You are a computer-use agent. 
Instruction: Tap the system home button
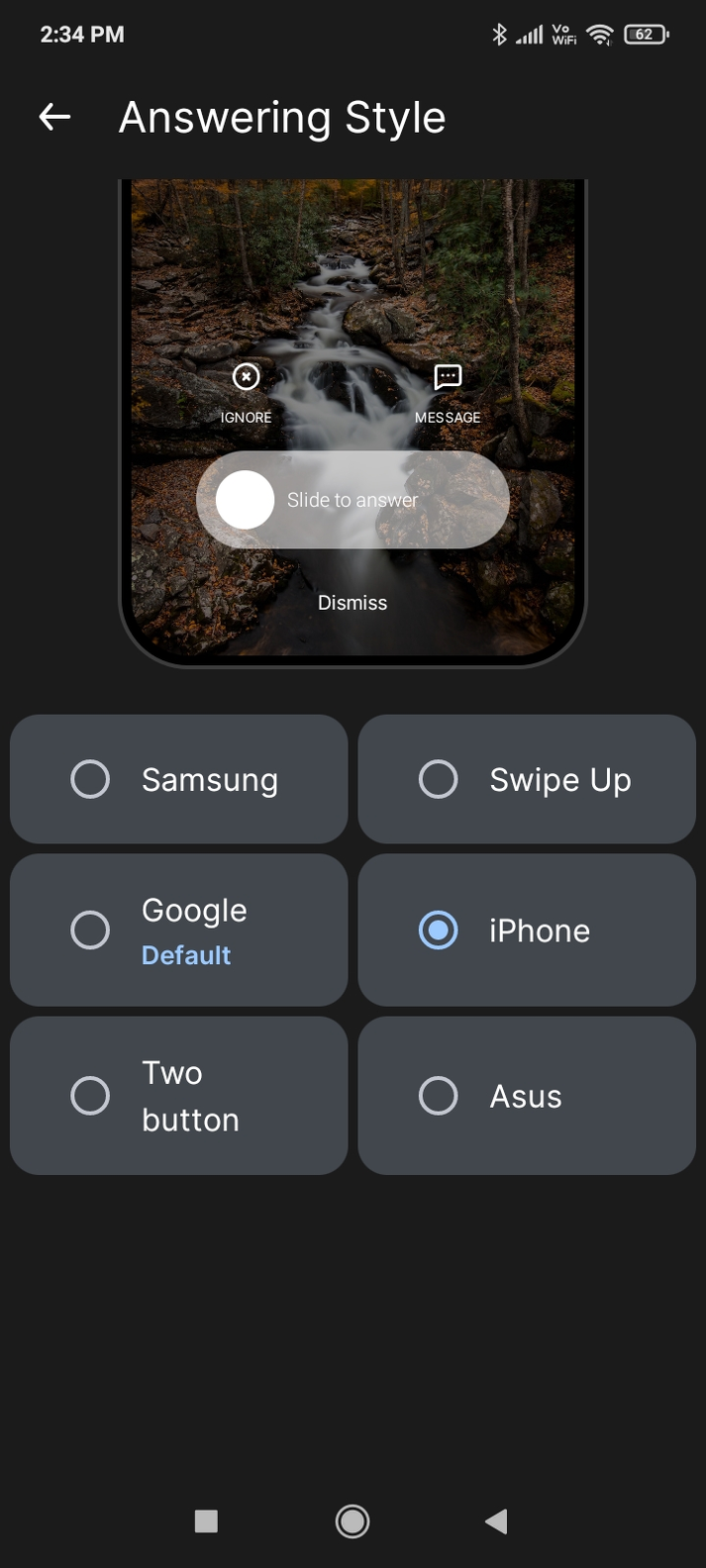(353, 1521)
